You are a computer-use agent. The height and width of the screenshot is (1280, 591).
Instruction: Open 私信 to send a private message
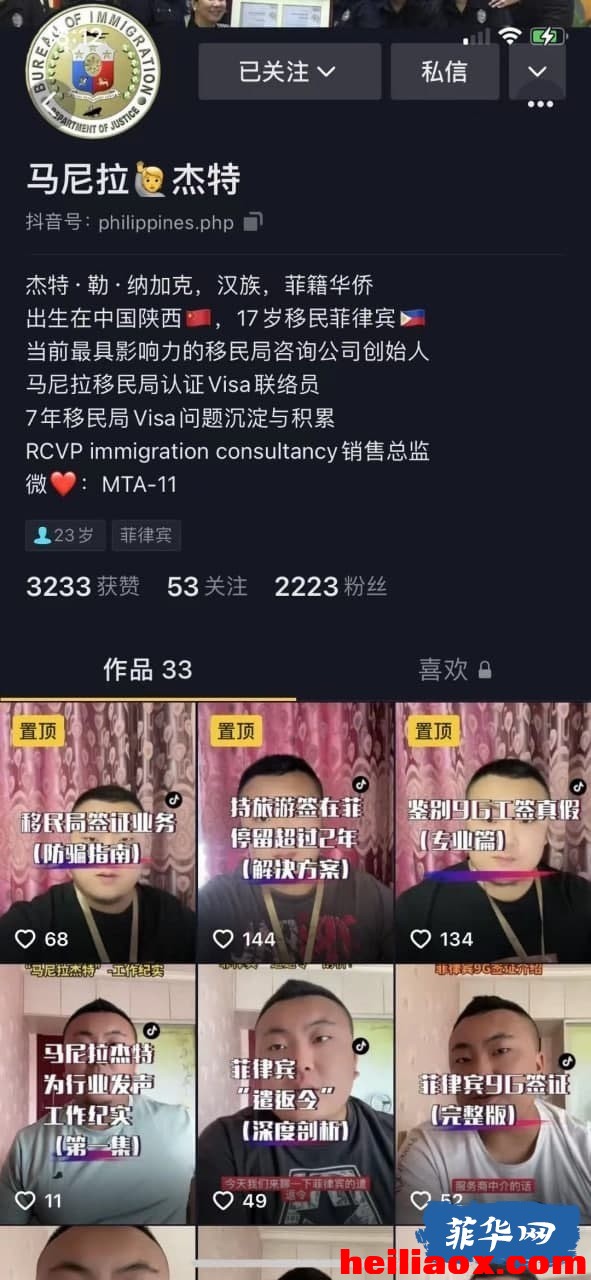444,71
